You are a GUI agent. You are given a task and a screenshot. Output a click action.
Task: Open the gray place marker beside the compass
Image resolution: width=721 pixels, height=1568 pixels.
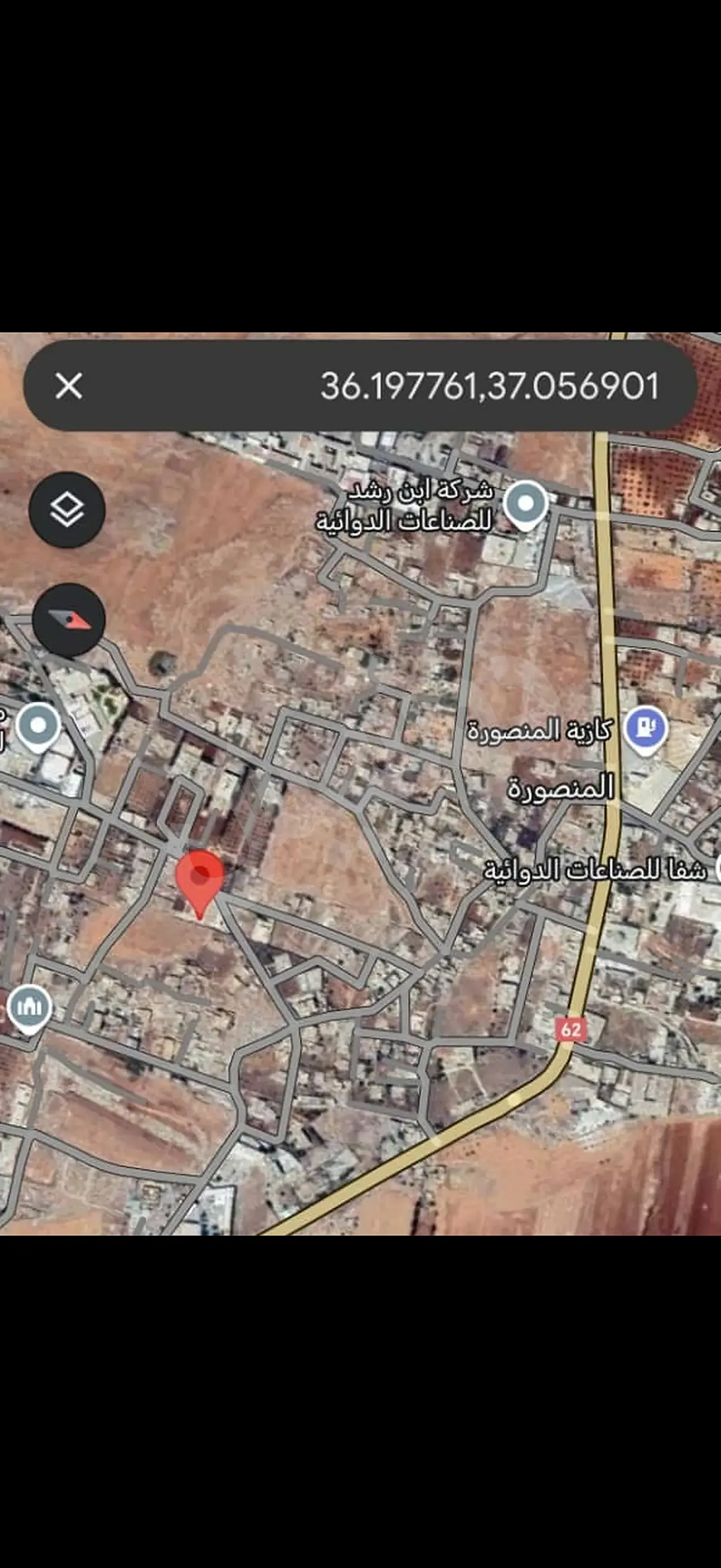coord(38,727)
